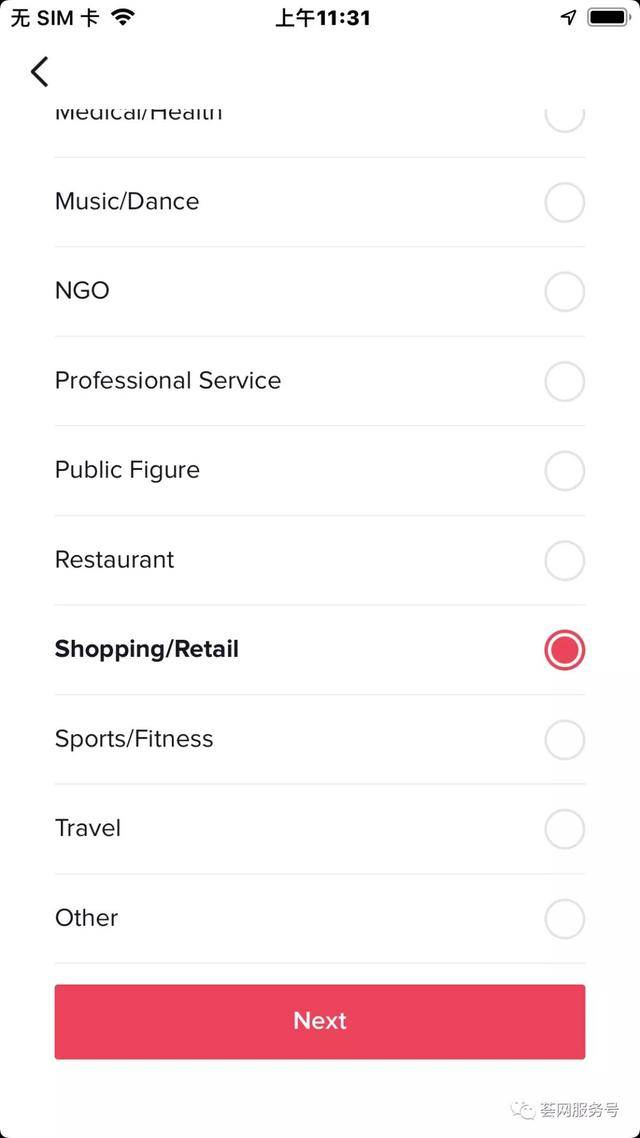Select the Music/Dance category
This screenshot has width=640, height=1138.
click(564, 202)
